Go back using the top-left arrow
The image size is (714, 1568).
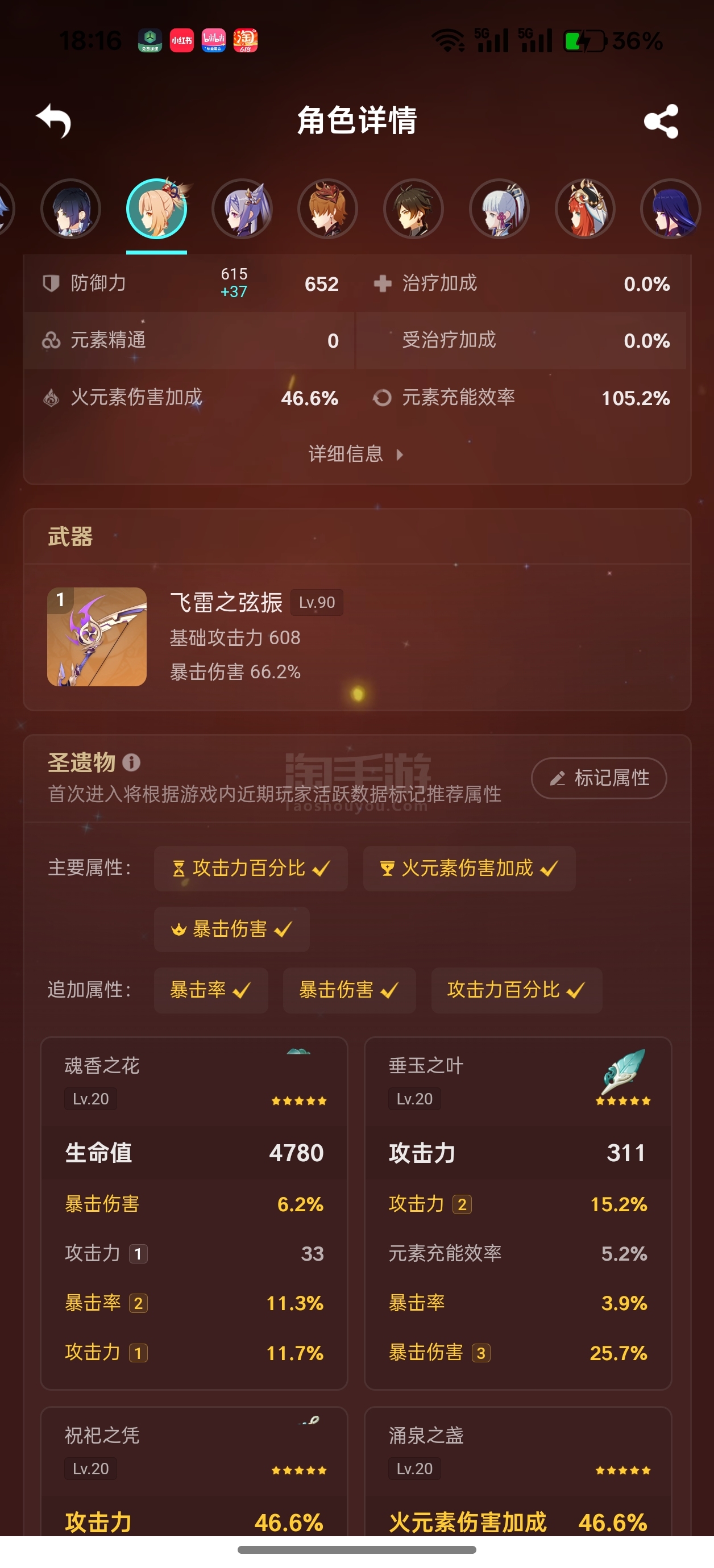[53, 120]
